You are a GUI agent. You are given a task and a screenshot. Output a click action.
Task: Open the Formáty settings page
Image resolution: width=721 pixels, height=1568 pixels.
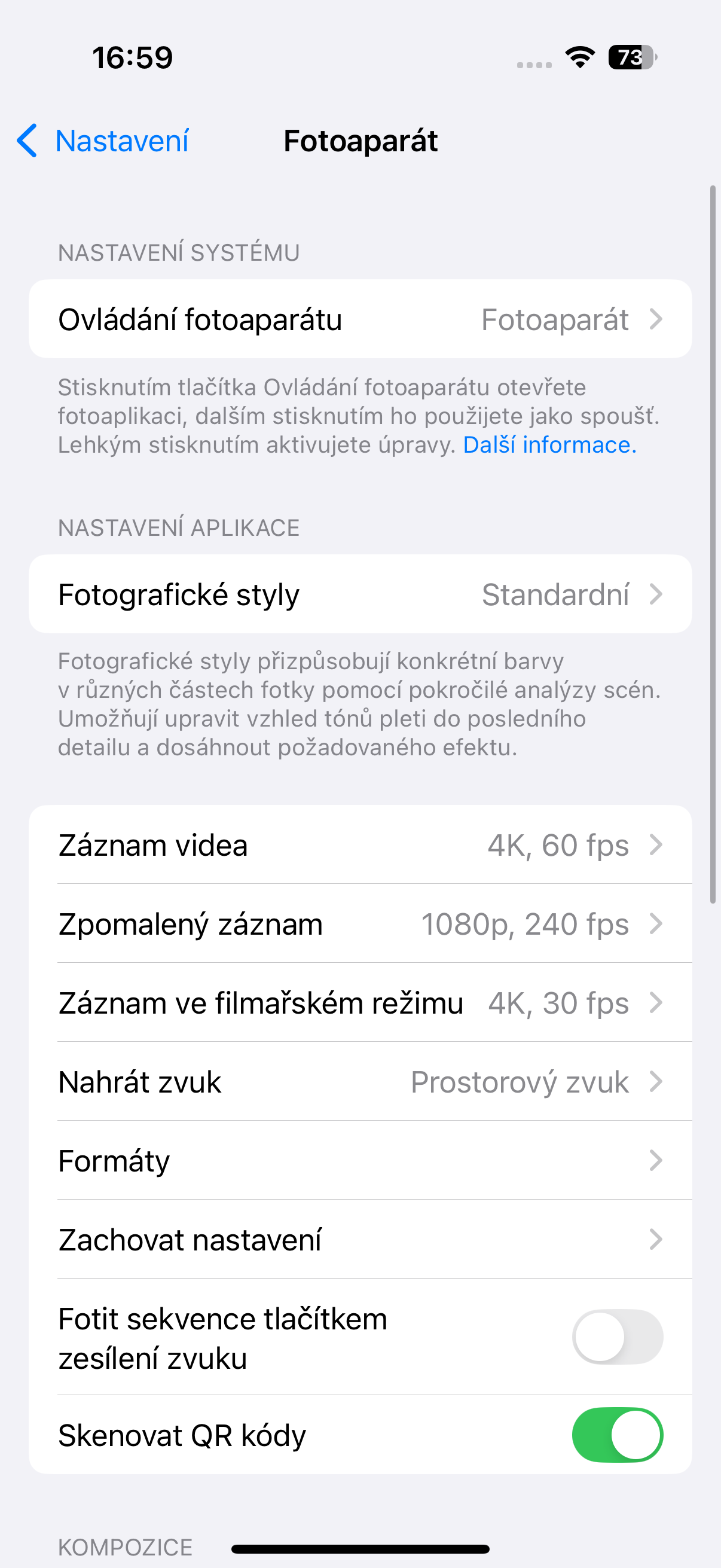click(x=361, y=1160)
